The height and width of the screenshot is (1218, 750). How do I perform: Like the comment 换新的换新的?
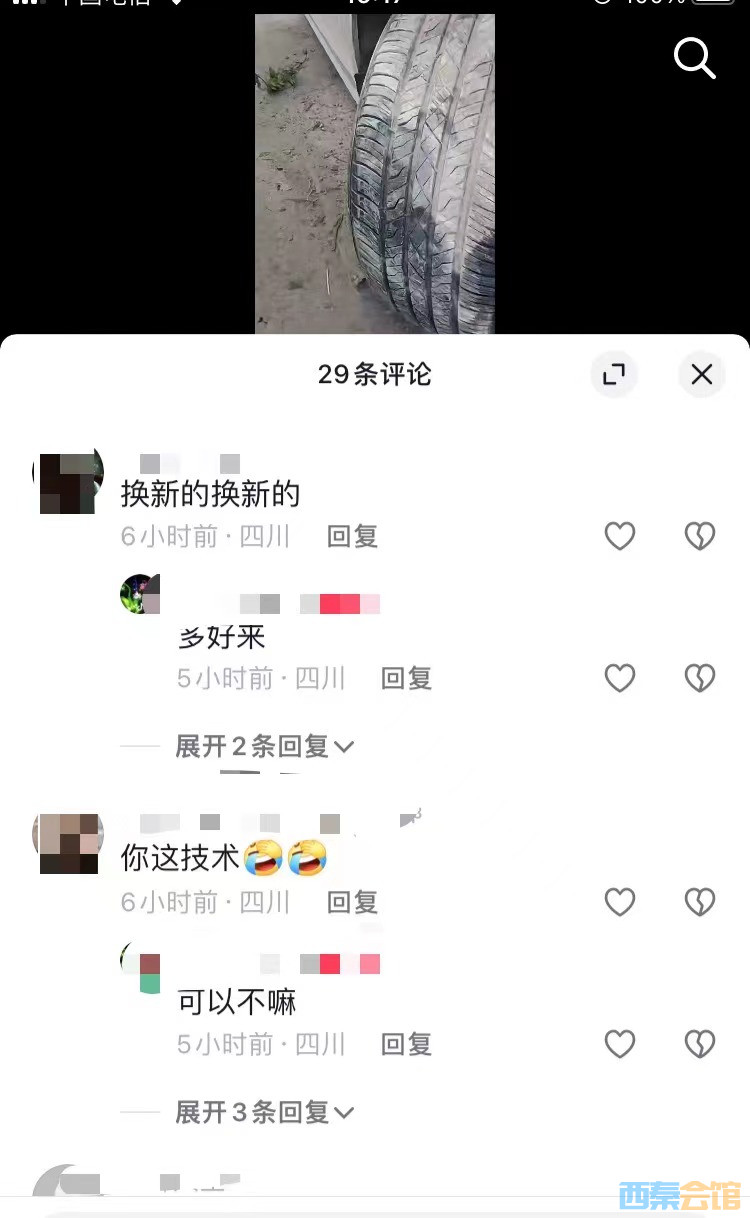point(620,537)
